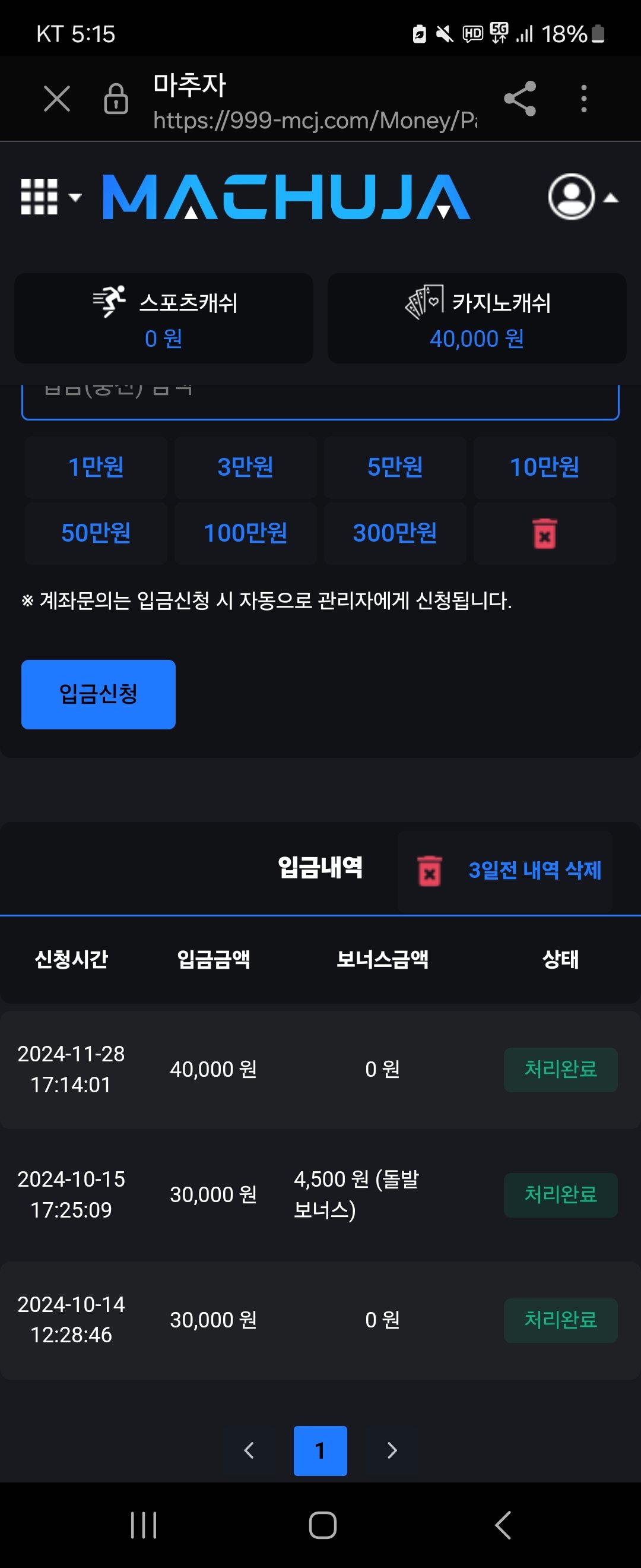Add 50만원 to the deposit amount
Viewport: 641px width, 1568px height.
(x=96, y=533)
